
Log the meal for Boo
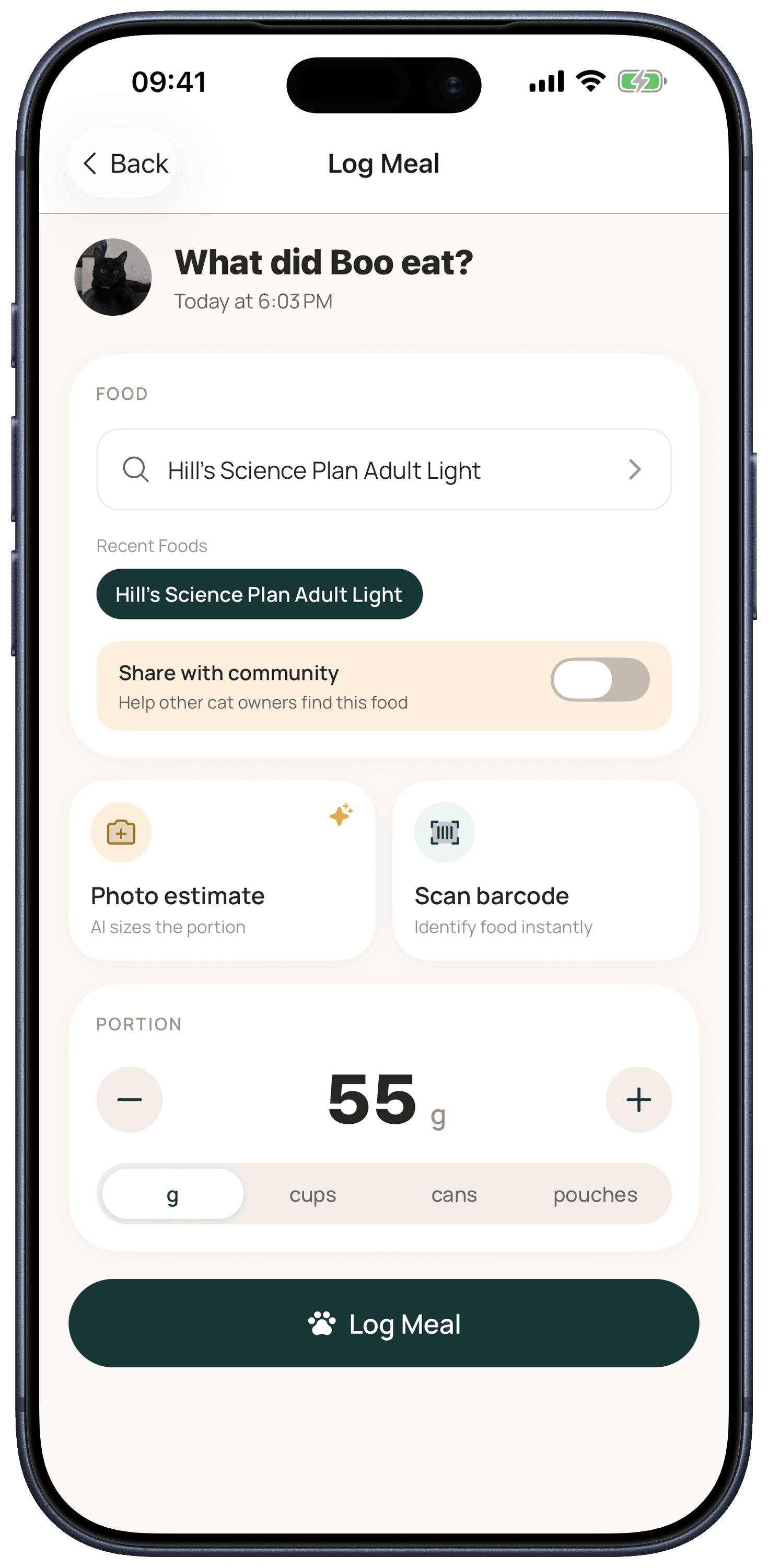(383, 1323)
